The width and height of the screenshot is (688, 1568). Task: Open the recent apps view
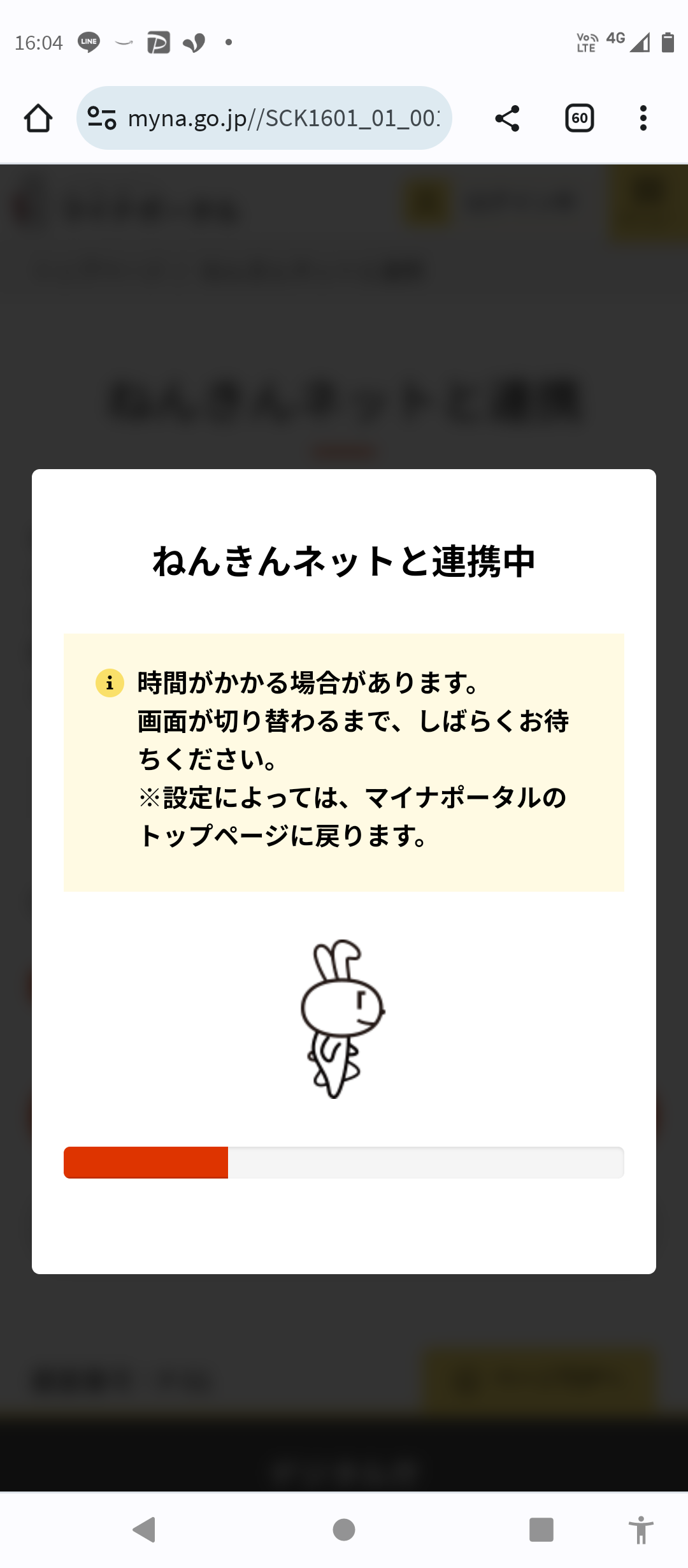pos(541,1529)
